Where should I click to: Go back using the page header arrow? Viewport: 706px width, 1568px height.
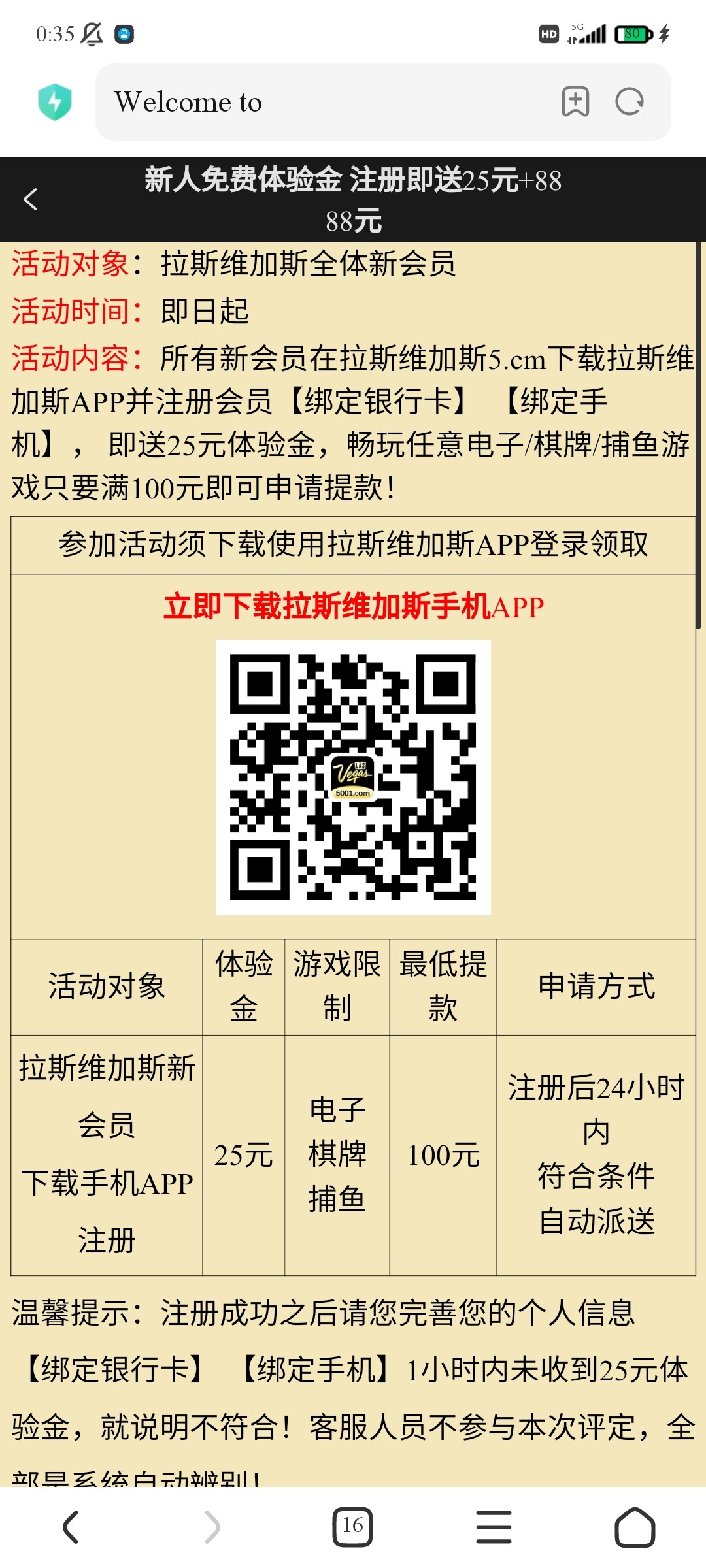(x=30, y=199)
